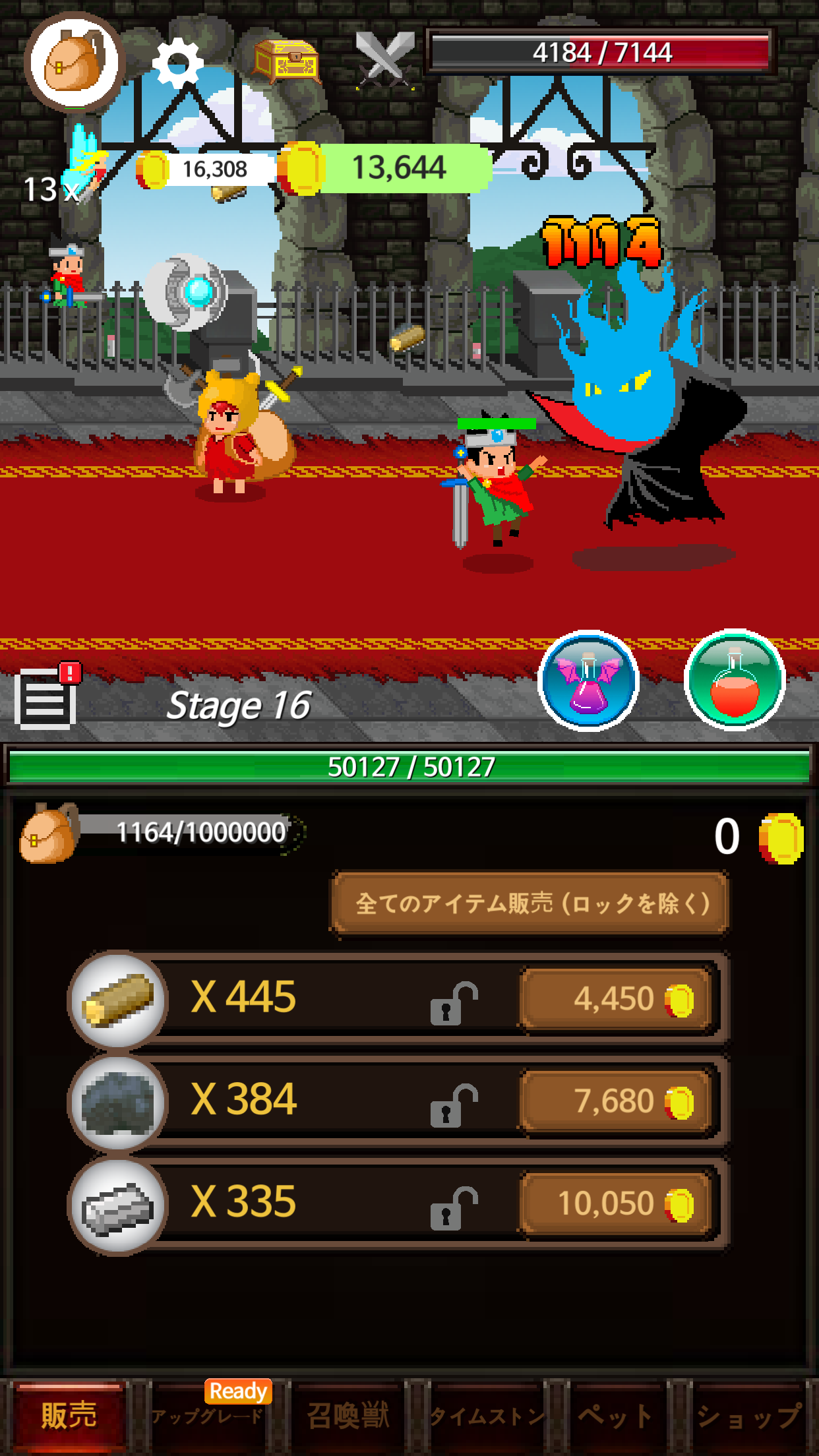This screenshot has width=819, height=1456.
Task: Sell coal for 7,680 coins
Action: click(x=618, y=1101)
